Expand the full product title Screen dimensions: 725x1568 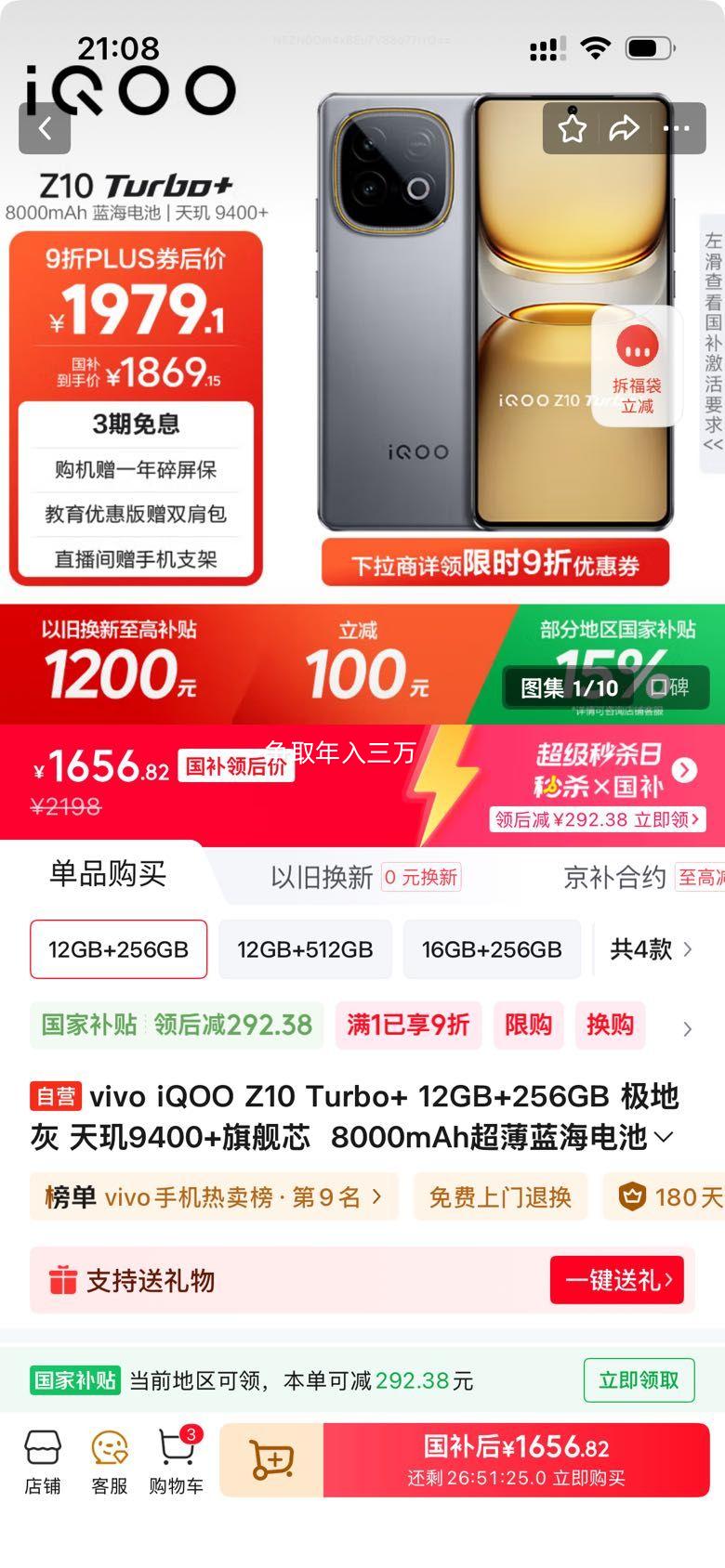coord(664,1137)
